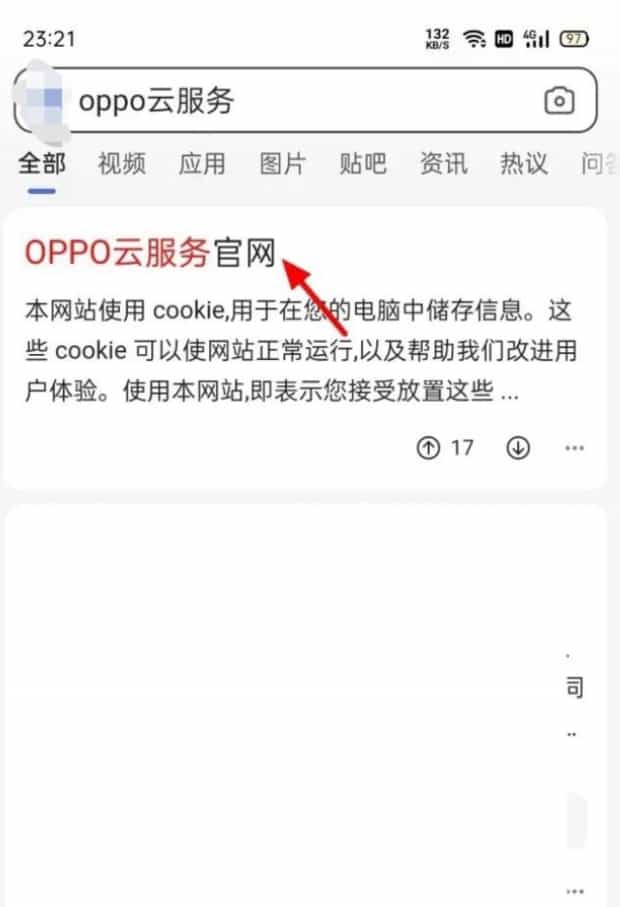Switch to the 图片 tab
Viewport: 620px width, 907px height.
point(282,164)
